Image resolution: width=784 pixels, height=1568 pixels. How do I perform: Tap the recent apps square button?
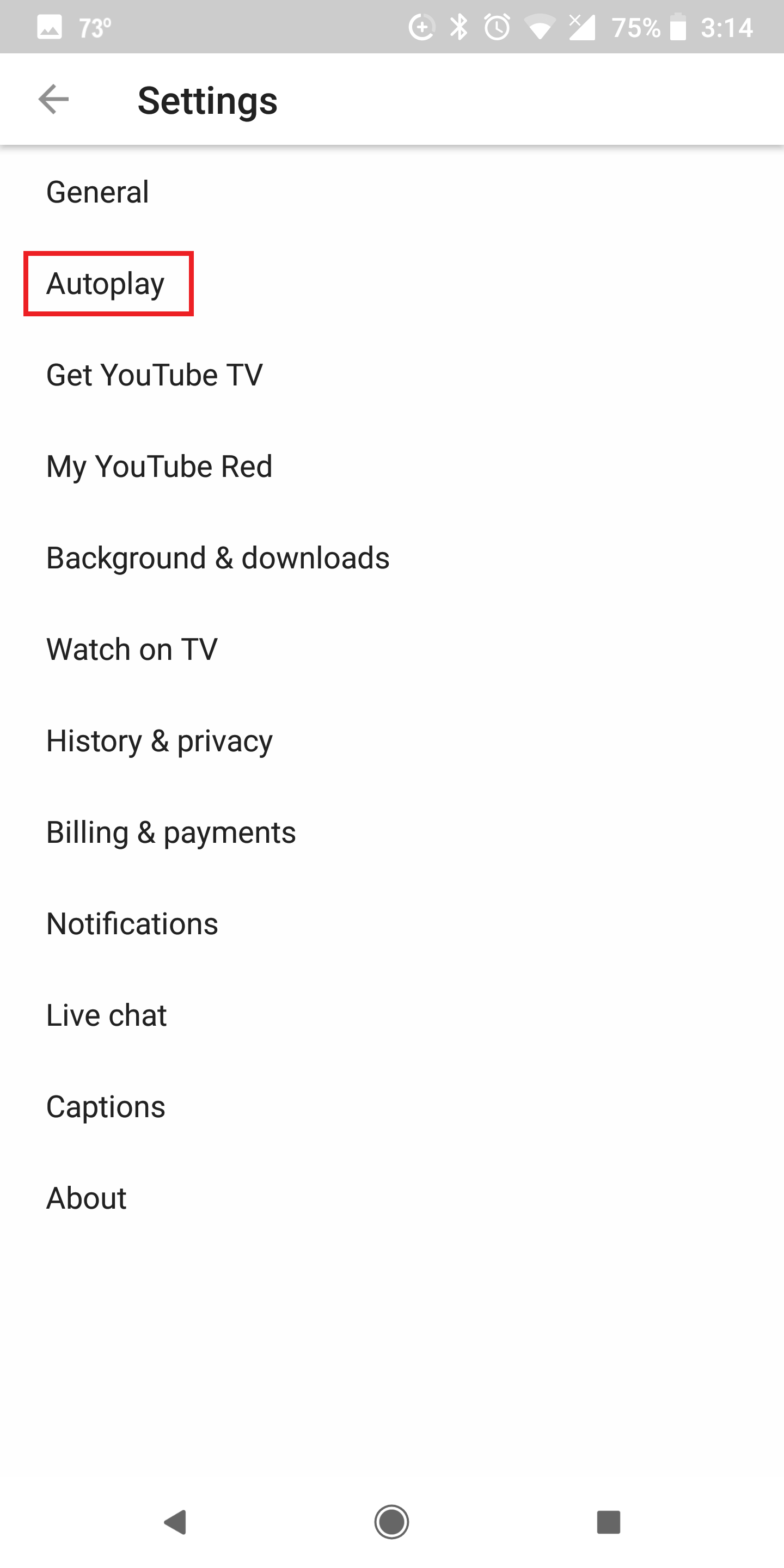tap(607, 1522)
